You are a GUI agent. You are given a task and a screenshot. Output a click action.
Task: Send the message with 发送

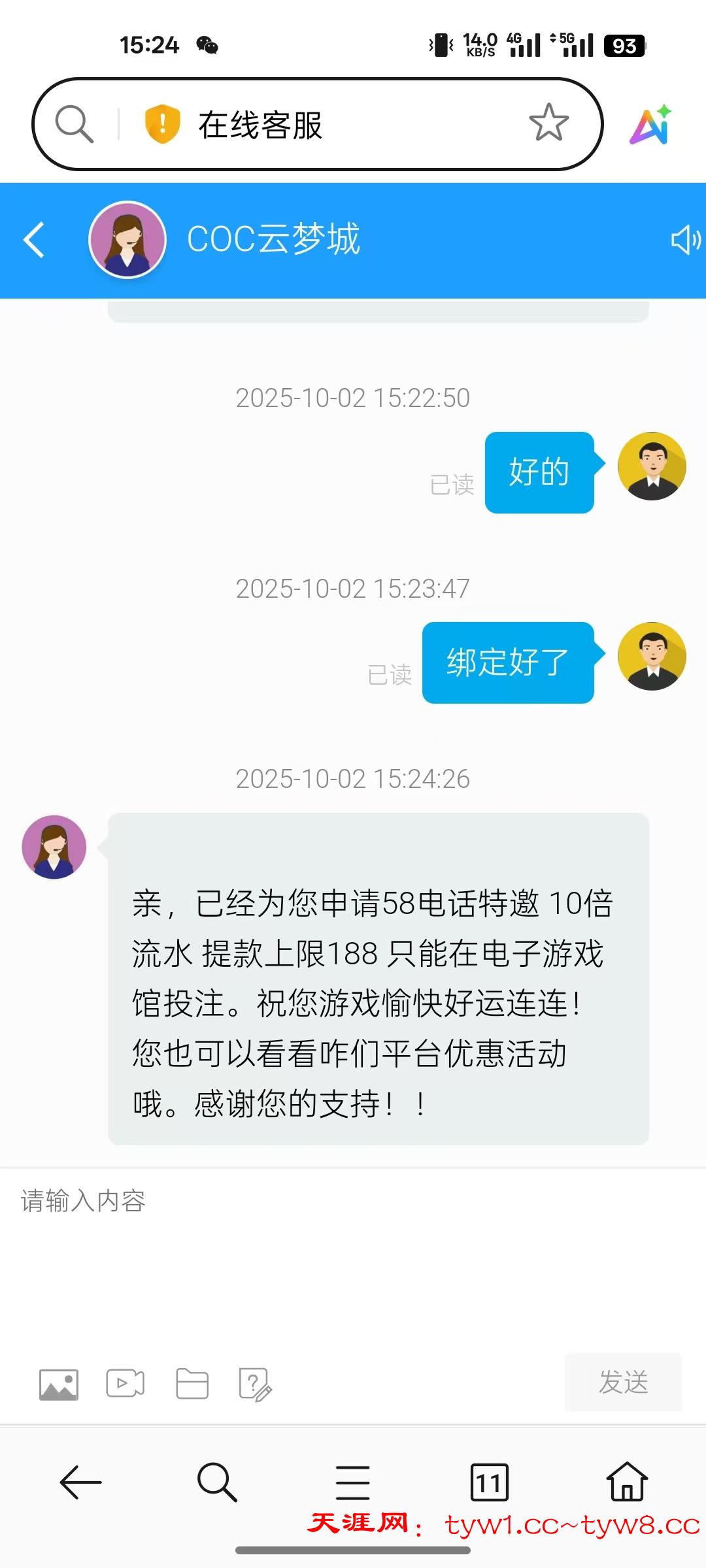click(623, 1382)
